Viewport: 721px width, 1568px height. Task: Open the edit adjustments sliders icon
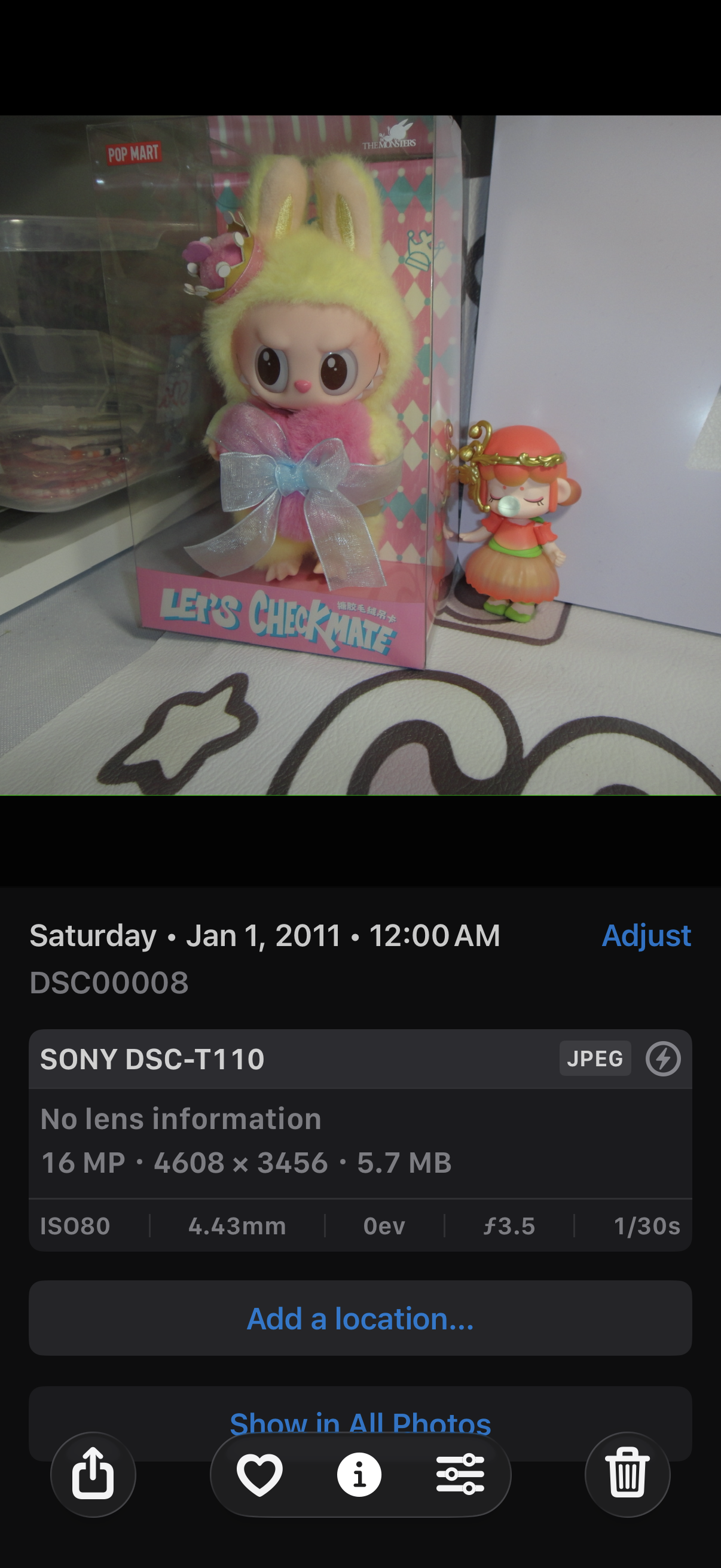tap(460, 1474)
